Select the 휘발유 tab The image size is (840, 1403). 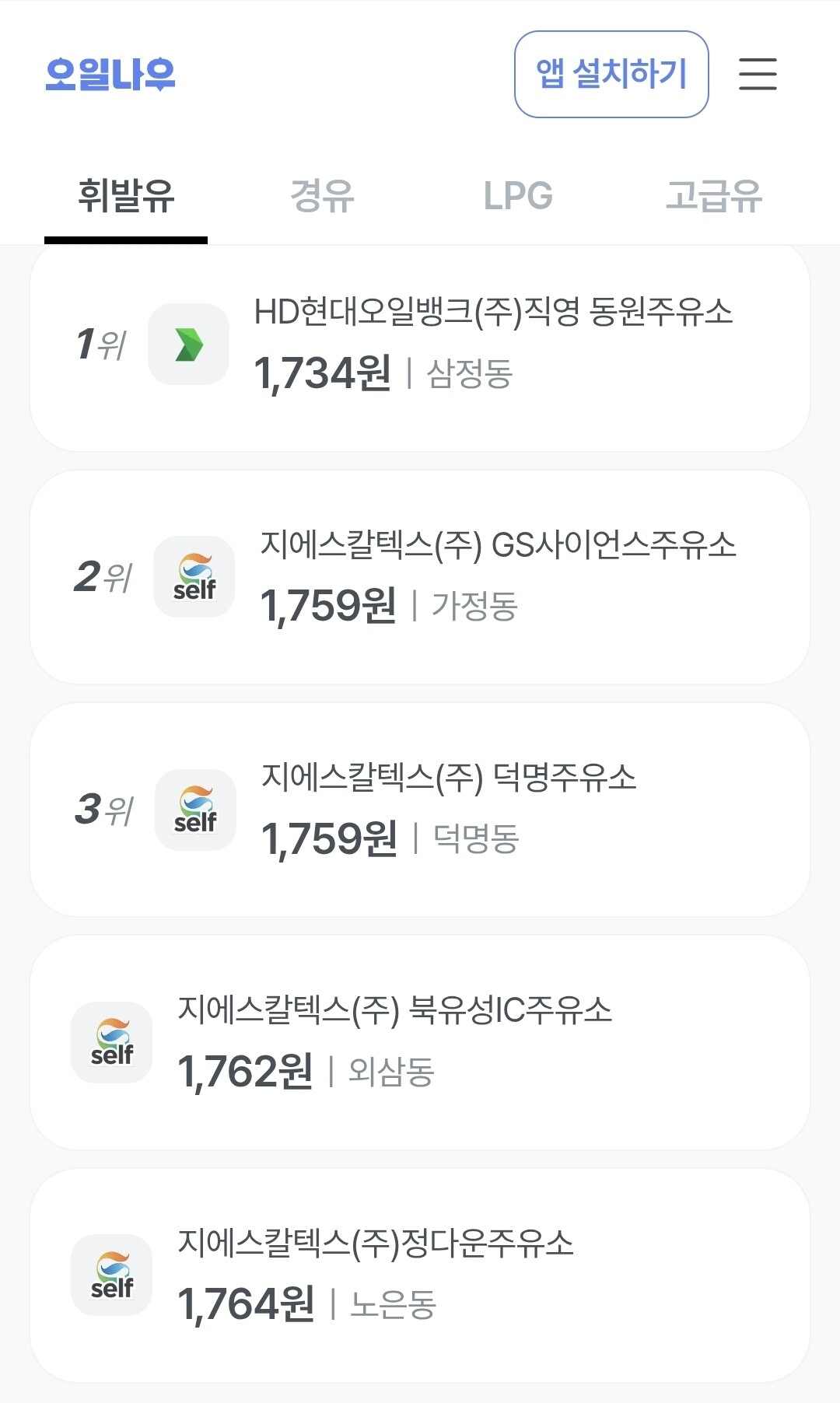[126, 195]
